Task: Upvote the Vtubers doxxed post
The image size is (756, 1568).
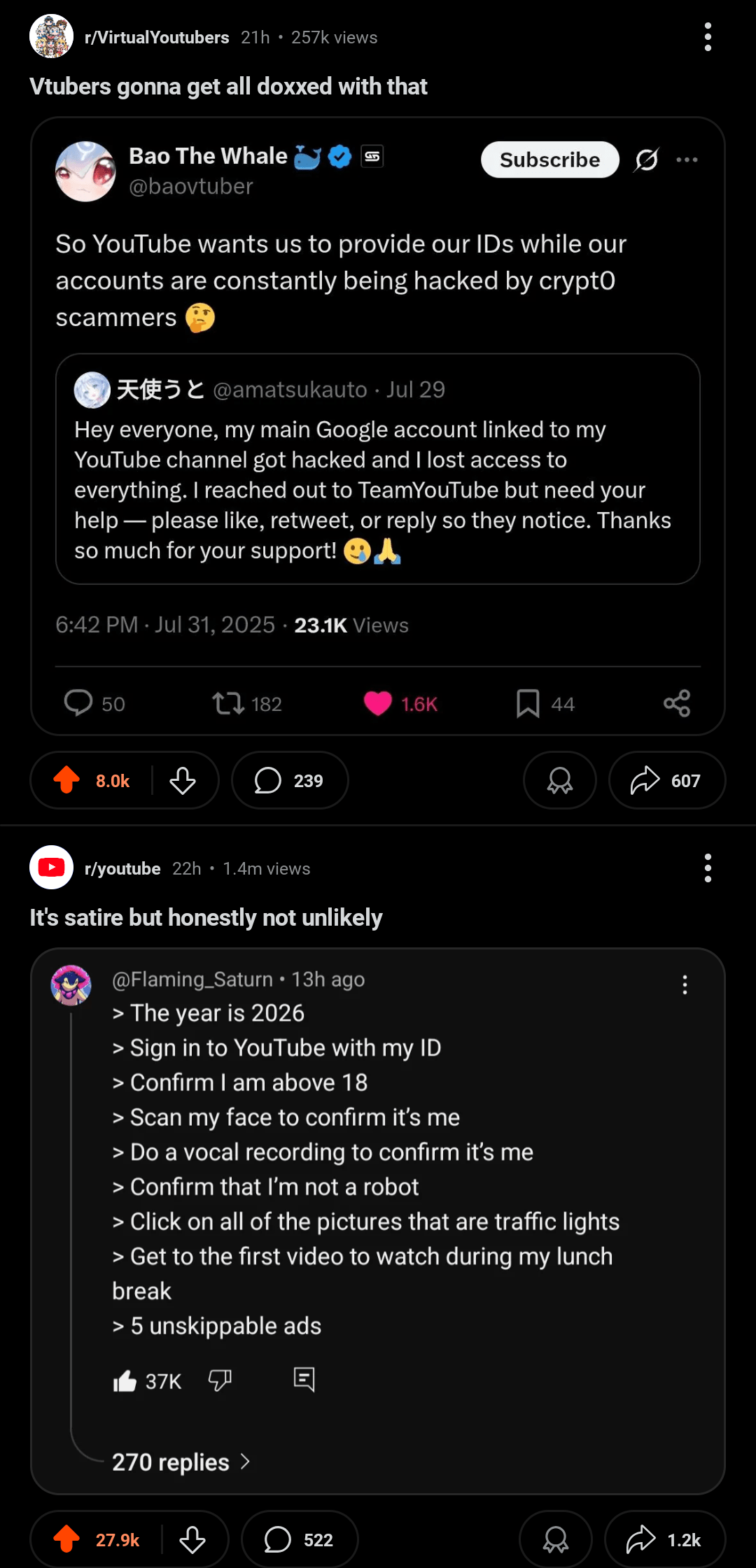Action: coord(67,780)
